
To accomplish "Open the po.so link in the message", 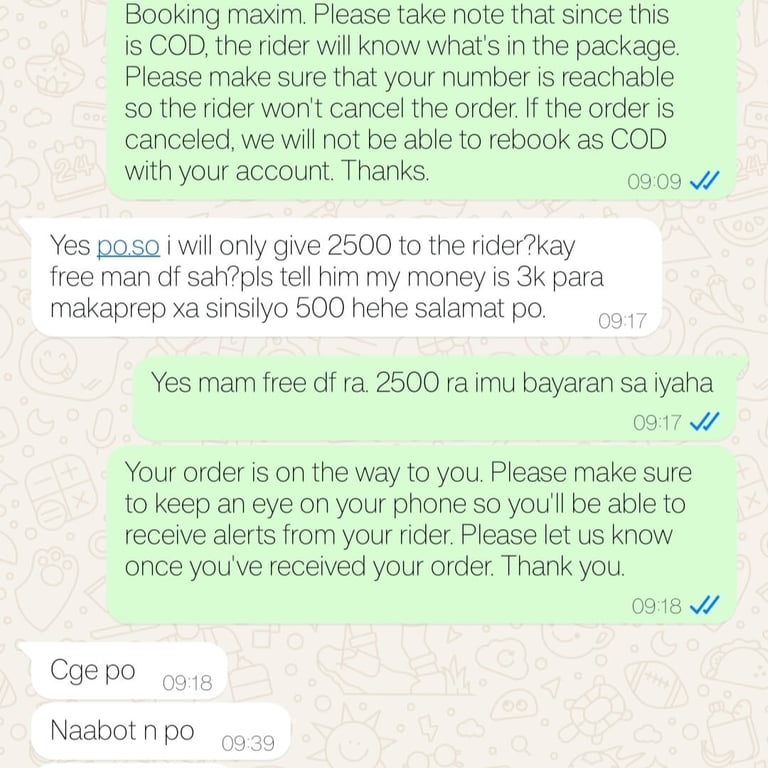I will click(129, 247).
